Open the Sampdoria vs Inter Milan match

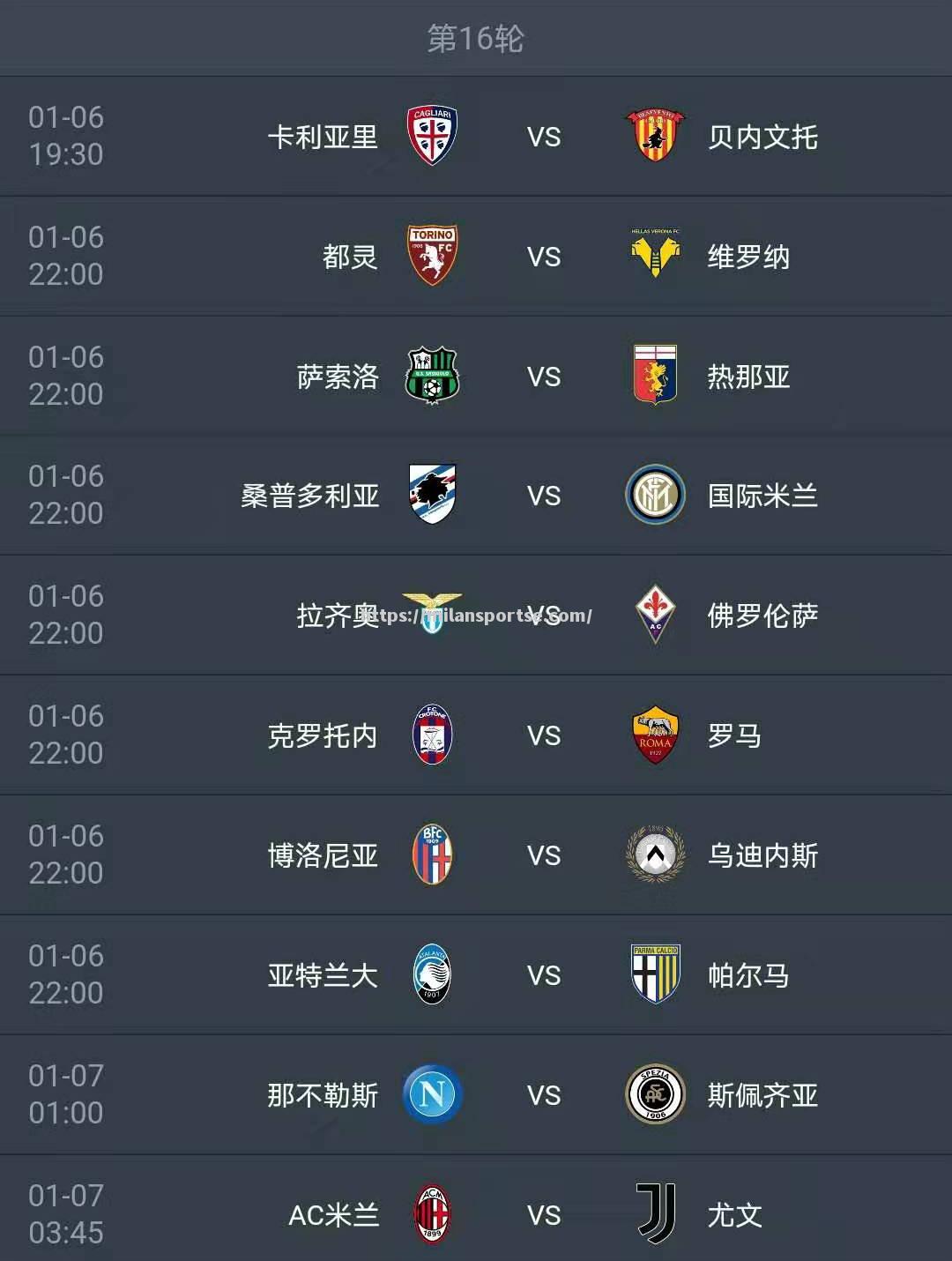[x=543, y=496]
